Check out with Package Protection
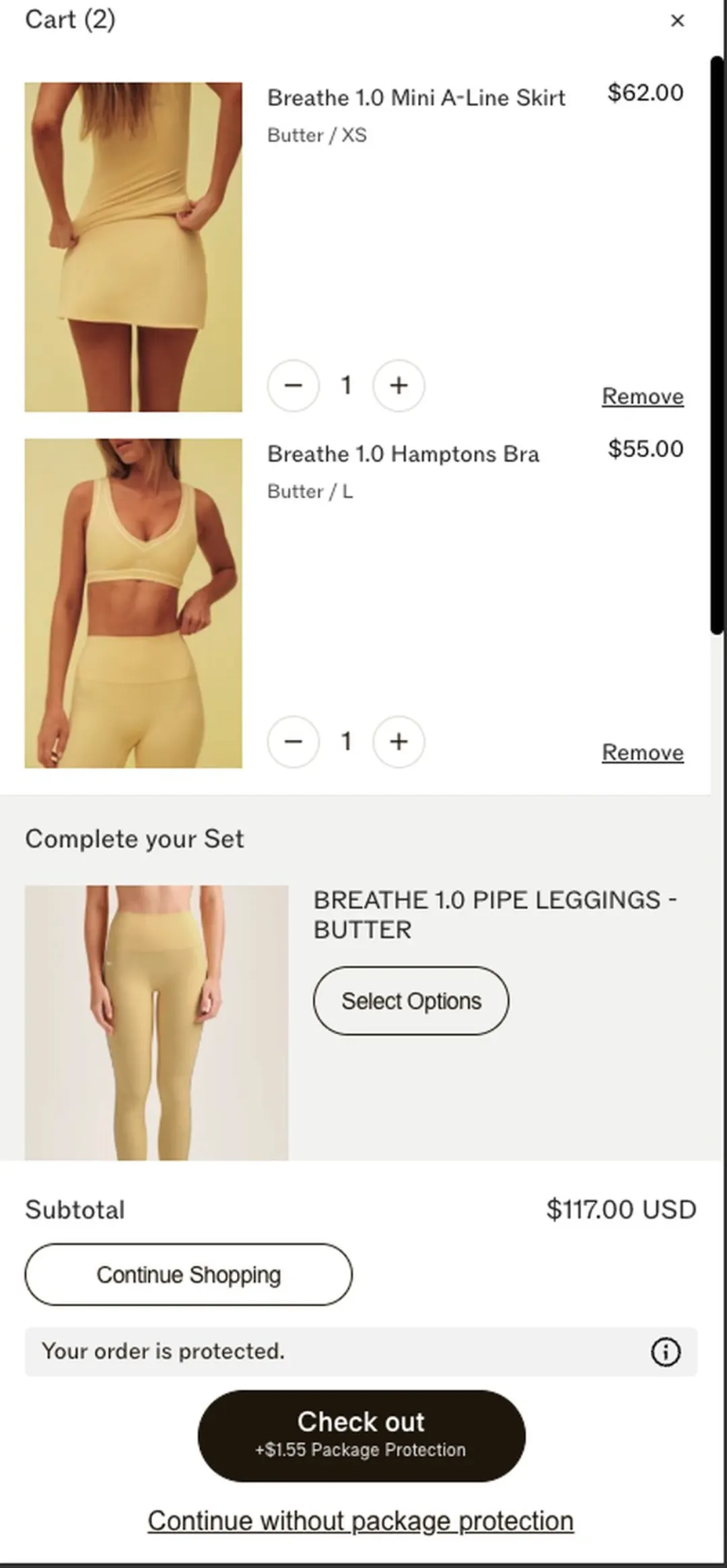Screen dimensions: 727x1568 361,1435
